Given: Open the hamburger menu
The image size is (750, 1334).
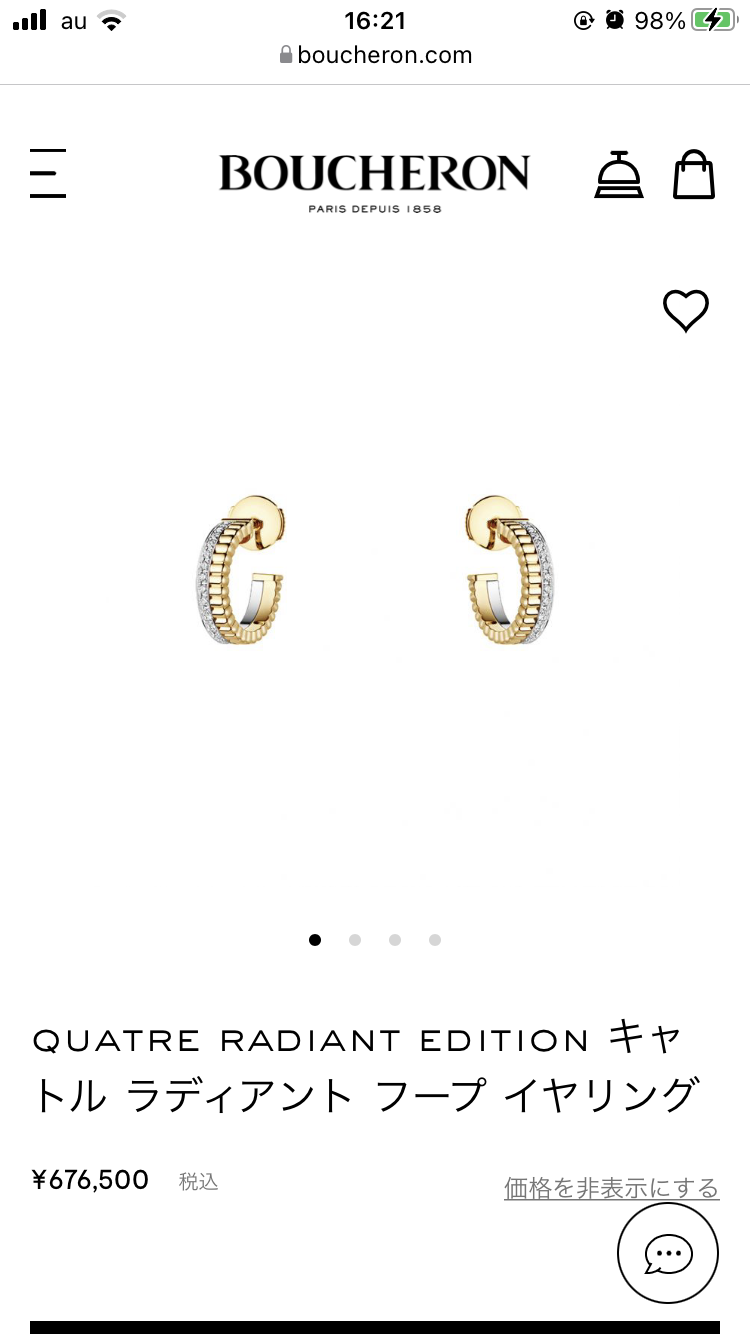Looking at the screenshot, I should click(47, 173).
